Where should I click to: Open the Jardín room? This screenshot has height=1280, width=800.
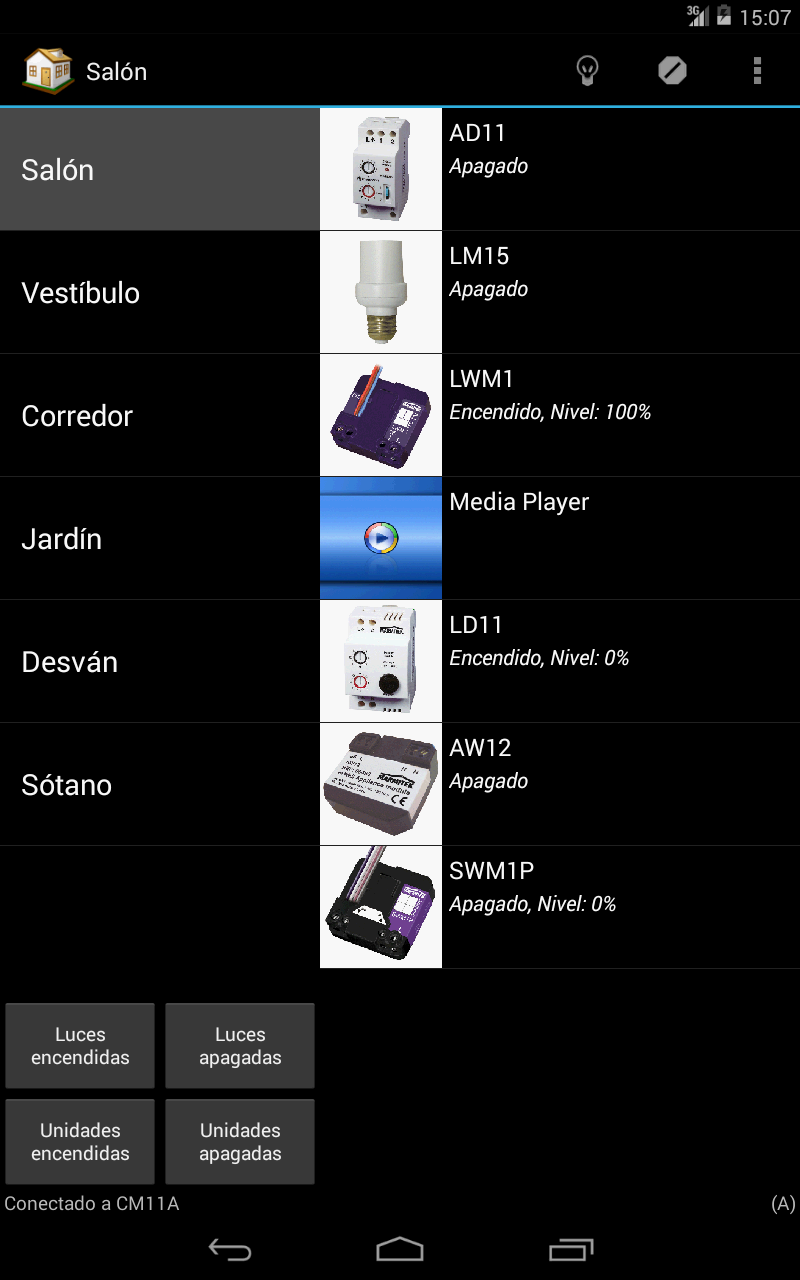click(x=160, y=539)
